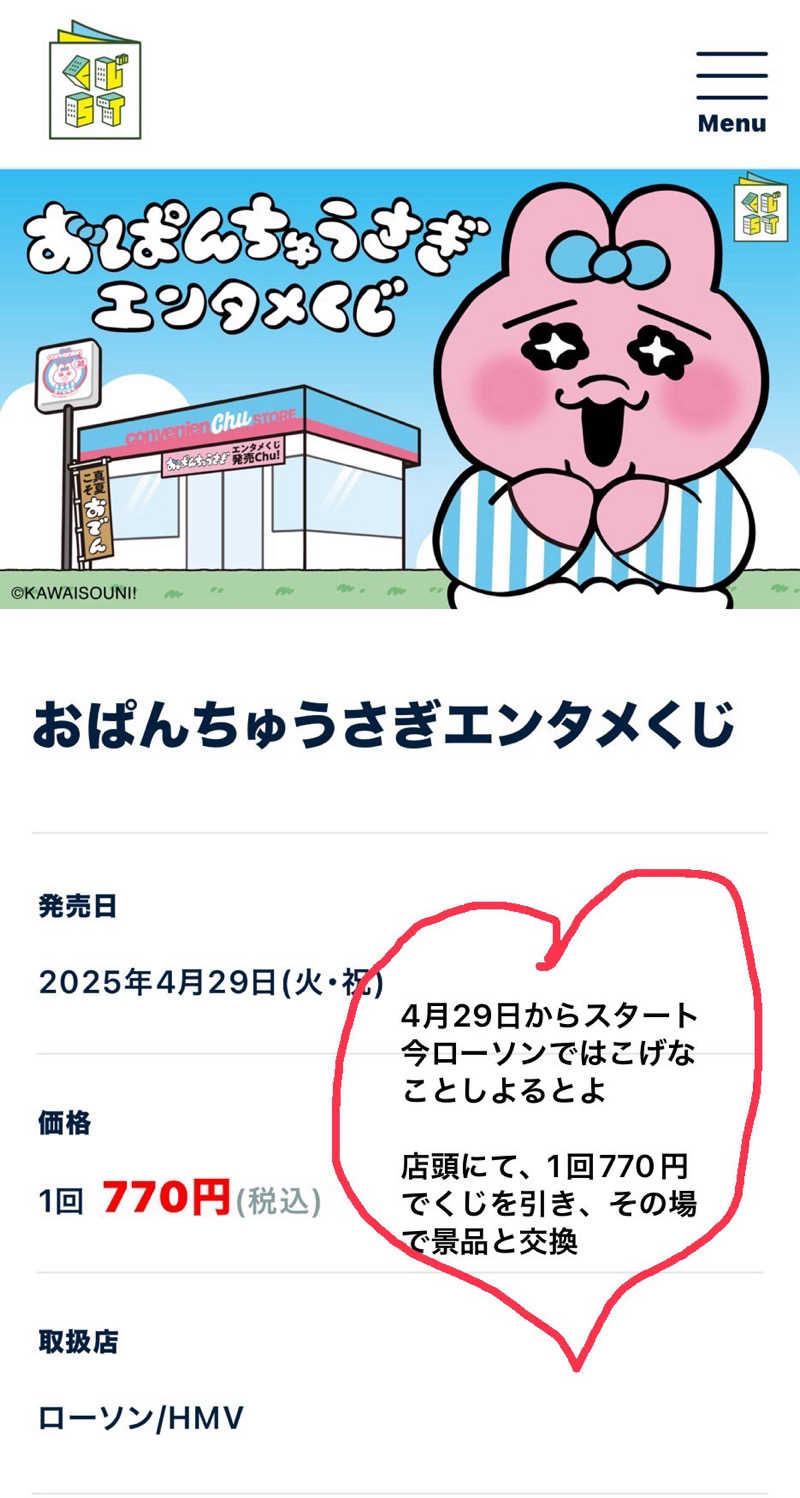800x1498 pixels.
Task: Open the hamburger Menu
Action: 732,90
